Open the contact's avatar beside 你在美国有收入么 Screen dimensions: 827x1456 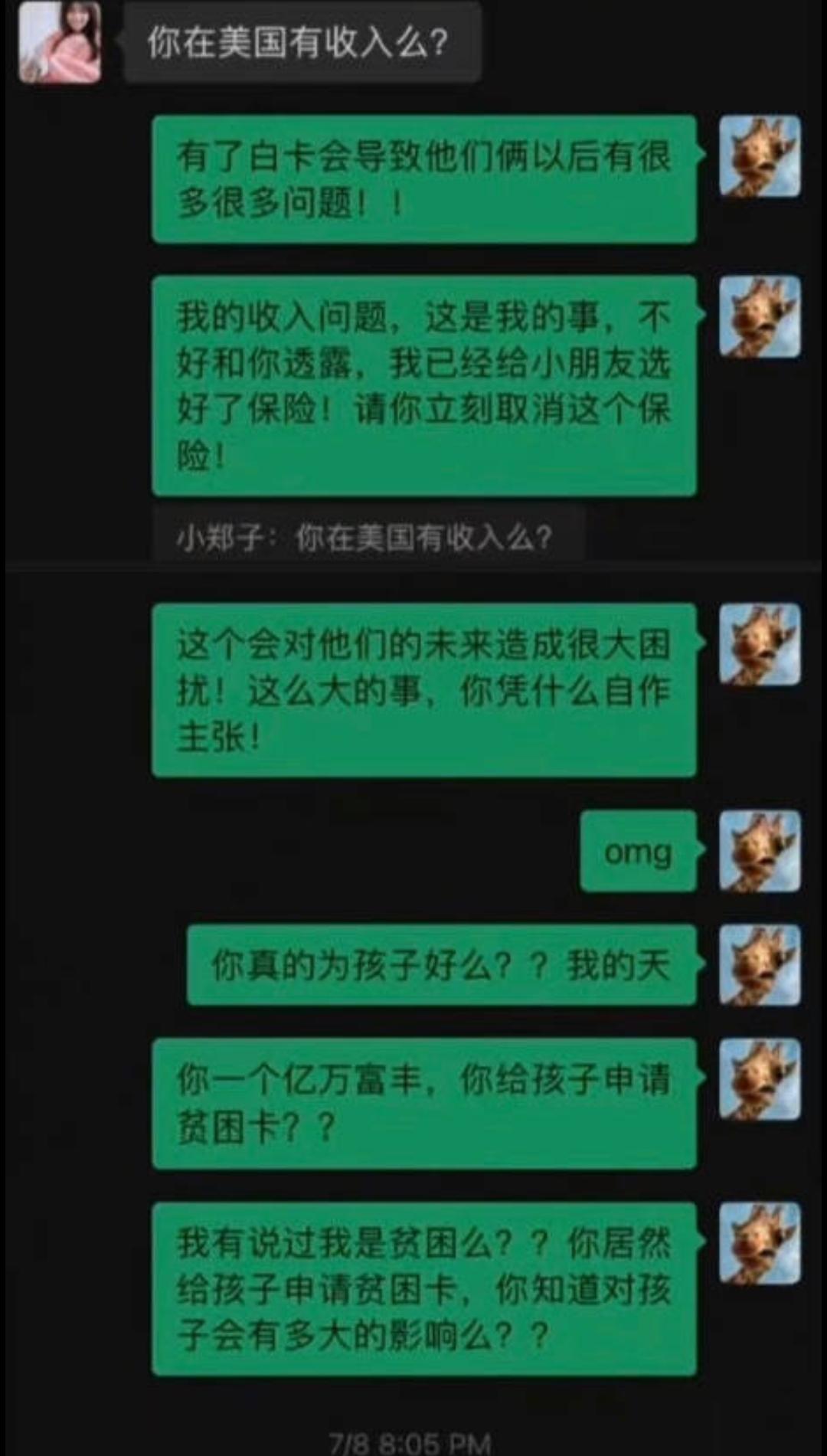[x=60, y=42]
